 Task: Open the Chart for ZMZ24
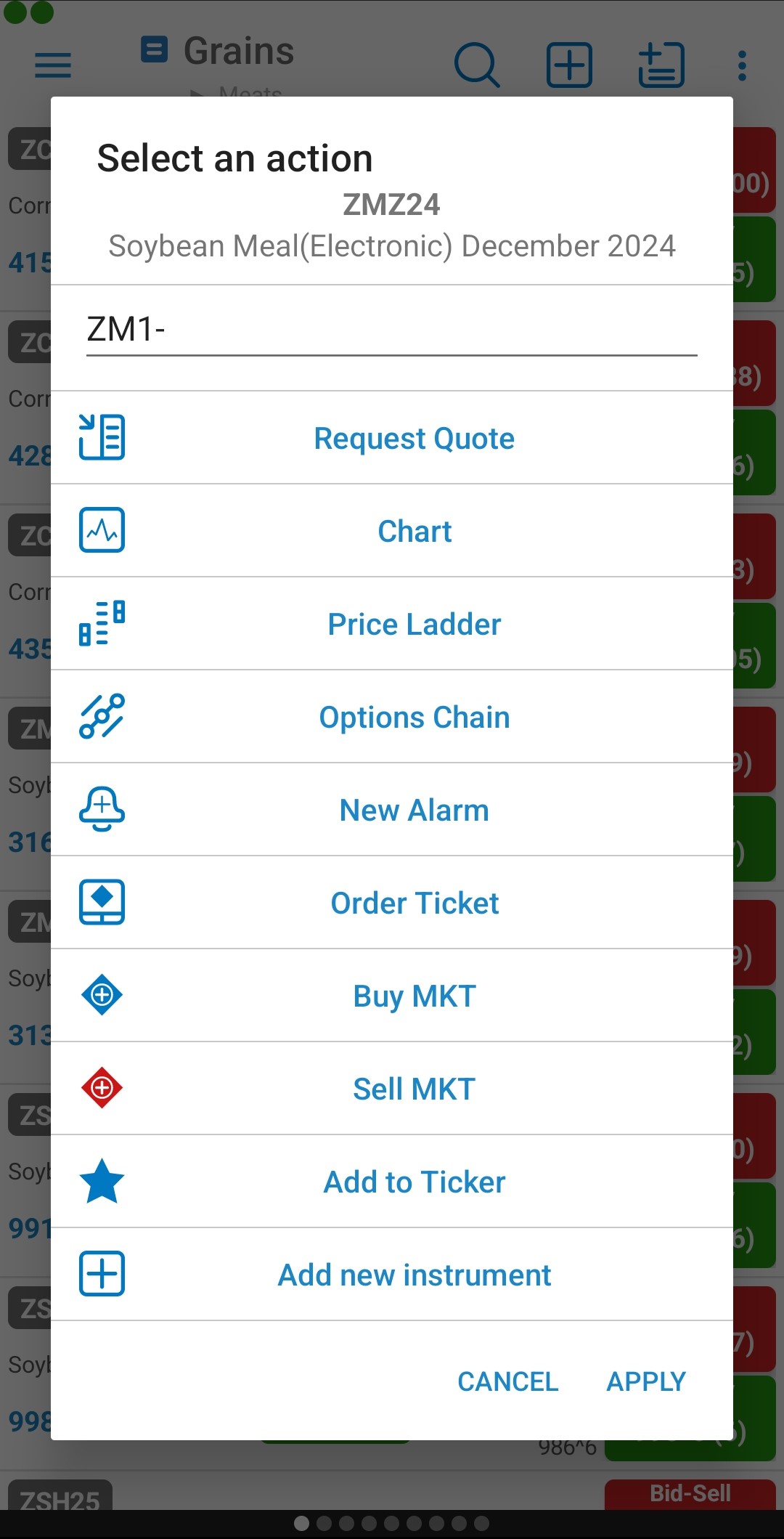[392, 531]
